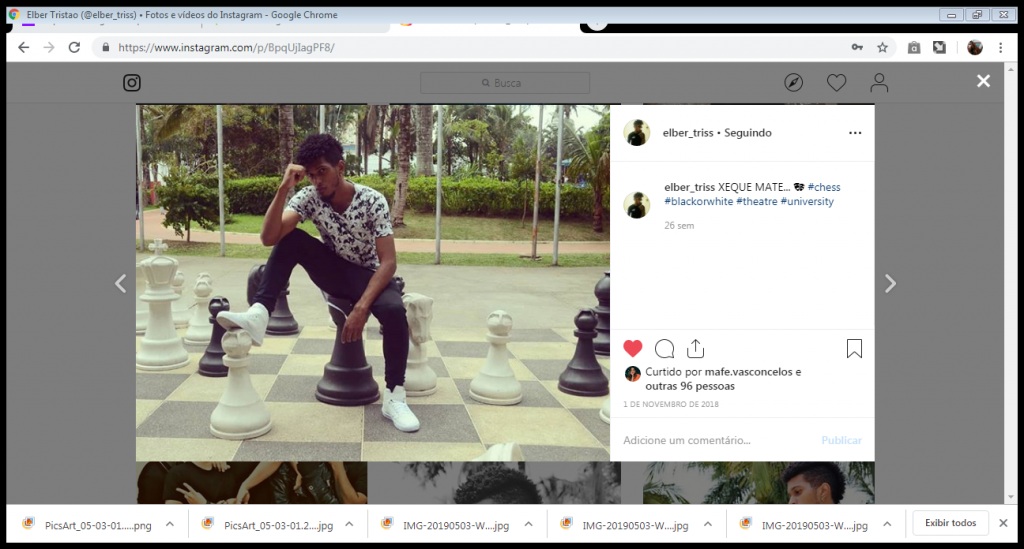Reload the page in Chrome

74,47
